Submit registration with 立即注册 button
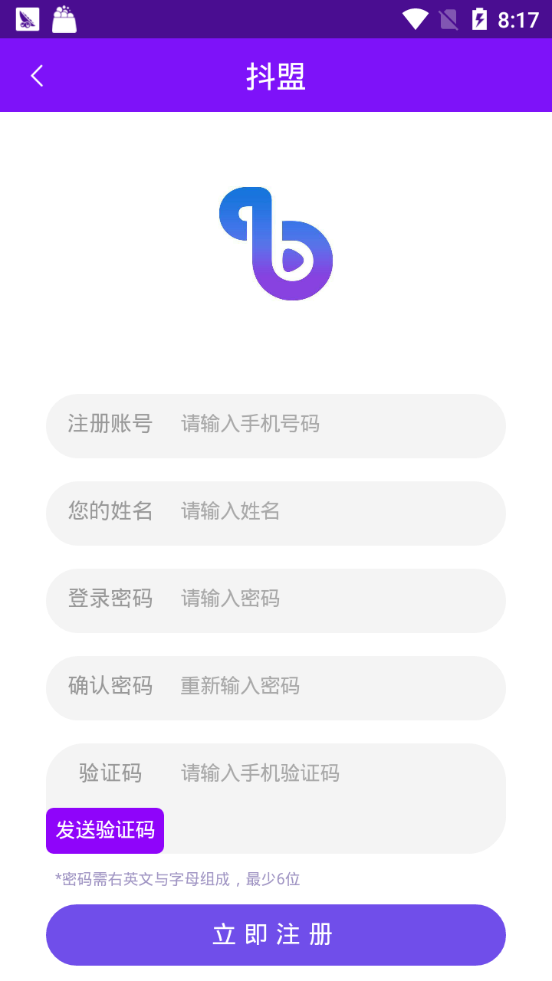This screenshot has width=552, height=981. click(276, 935)
